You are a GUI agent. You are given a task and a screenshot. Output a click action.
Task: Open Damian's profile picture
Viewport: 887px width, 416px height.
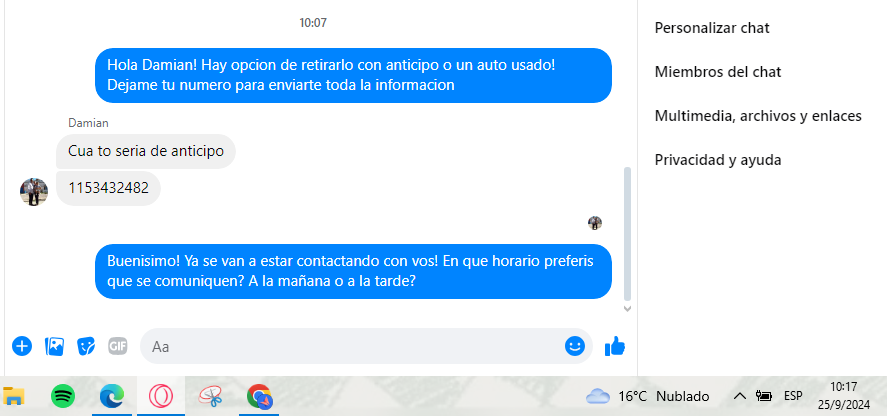click(34, 191)
